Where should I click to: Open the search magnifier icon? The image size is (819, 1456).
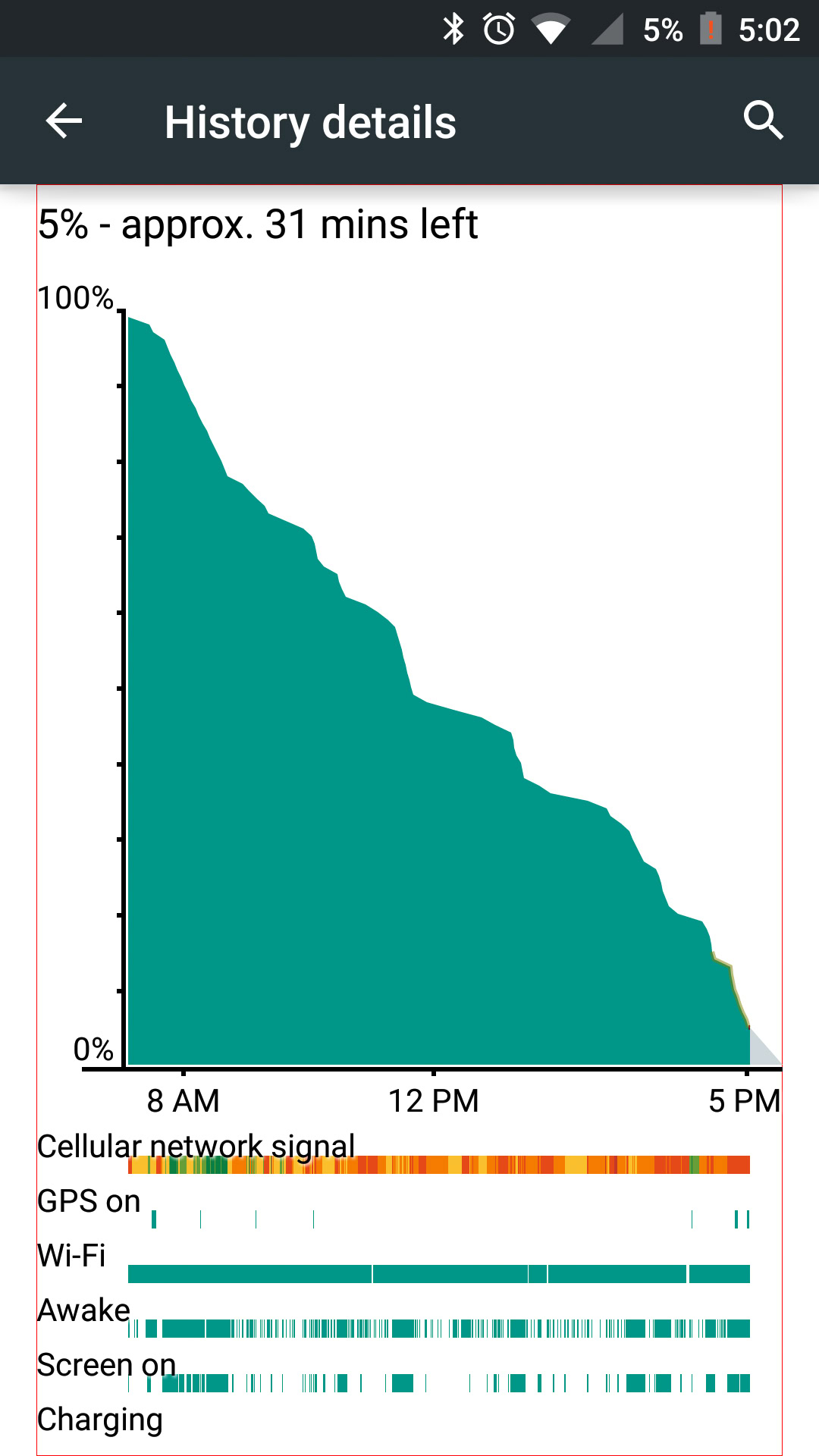[763, 121]
